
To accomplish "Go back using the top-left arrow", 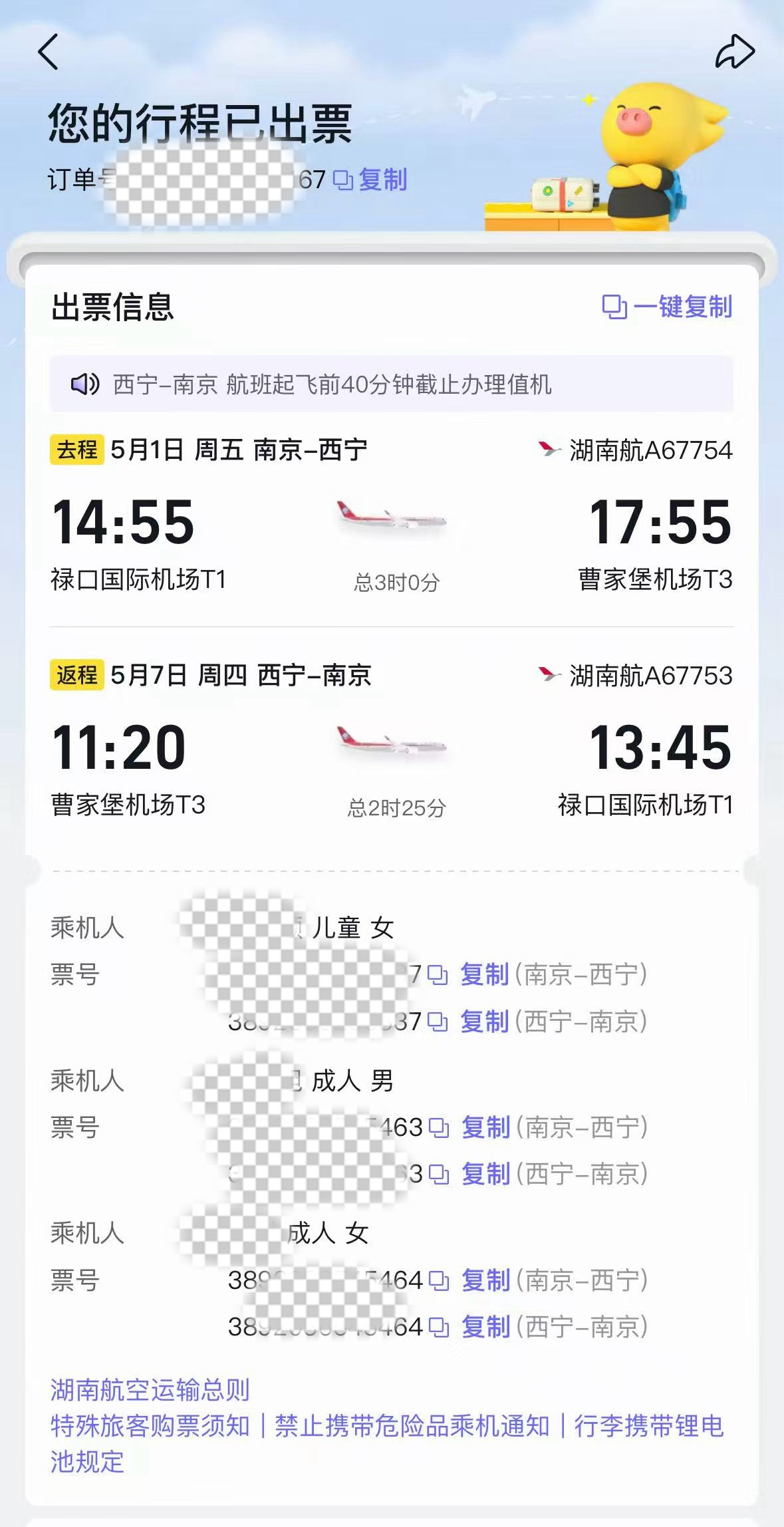I will pos(49,52).
